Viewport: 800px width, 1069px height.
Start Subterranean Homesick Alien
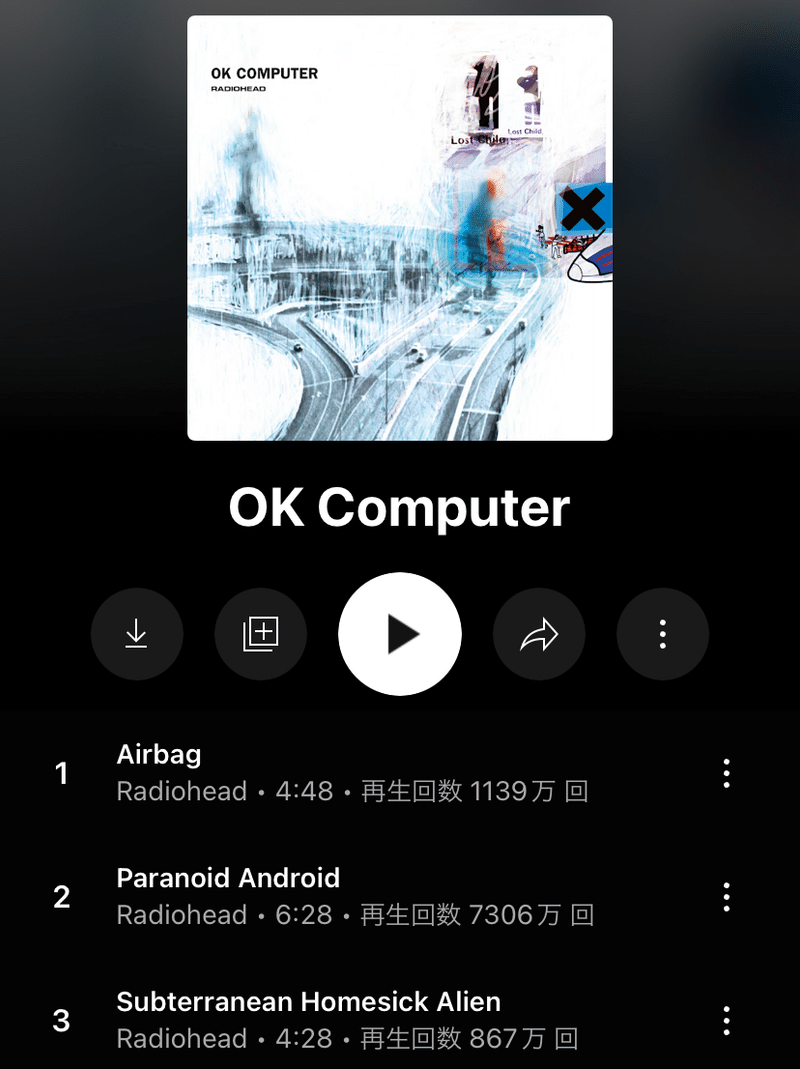309,1001
